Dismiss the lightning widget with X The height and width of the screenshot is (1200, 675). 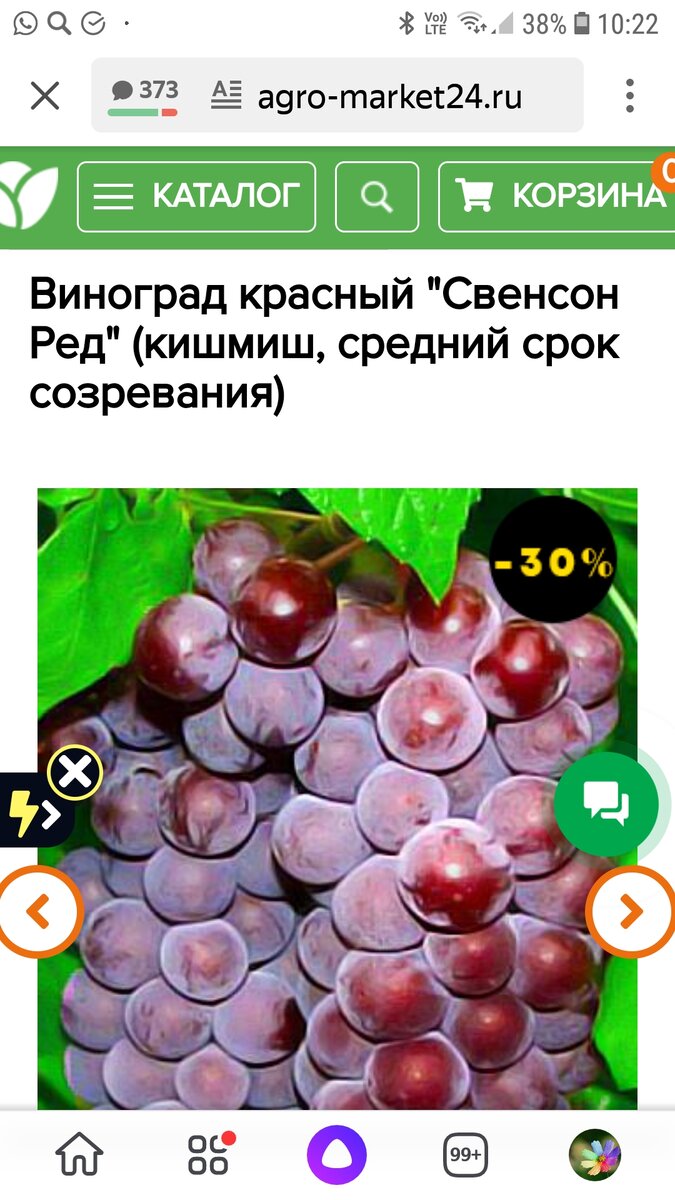(x=75, y=772)
